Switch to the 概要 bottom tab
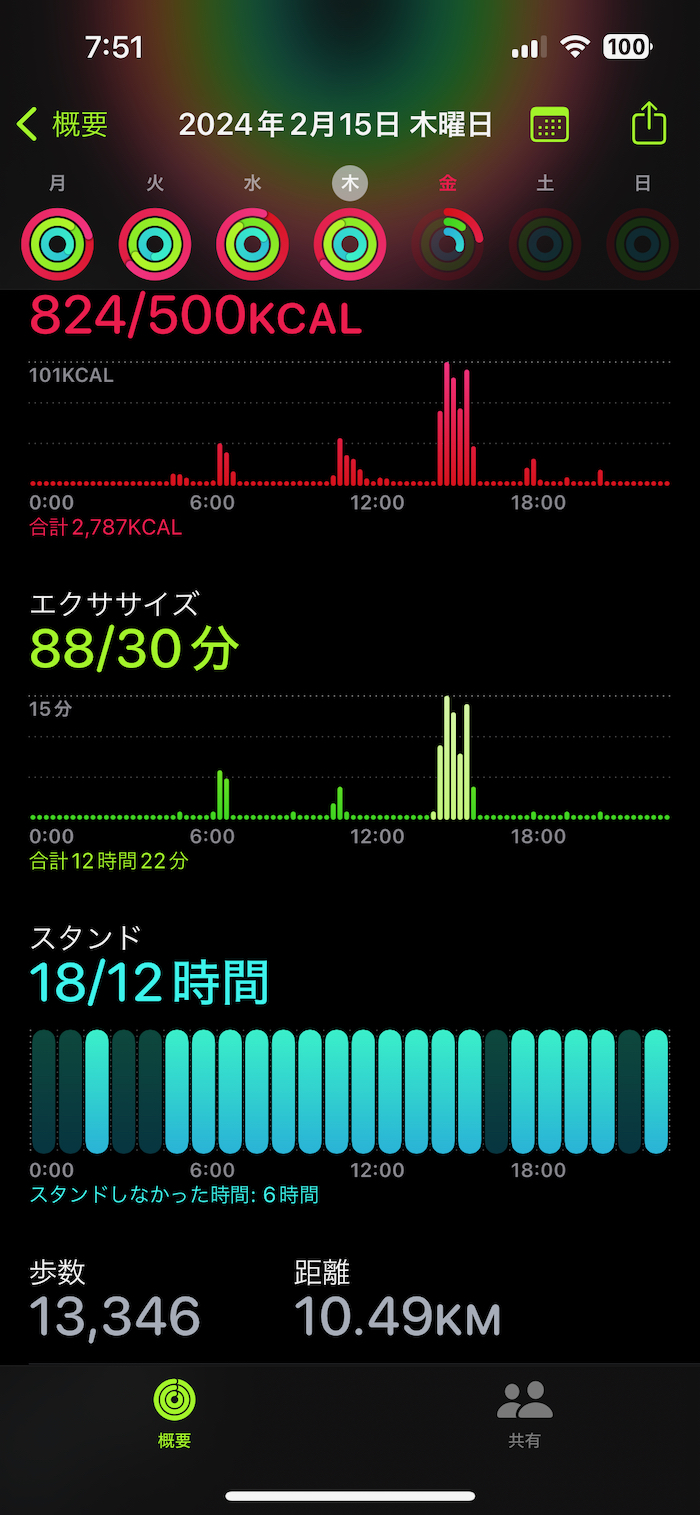 pos(175,1413)
